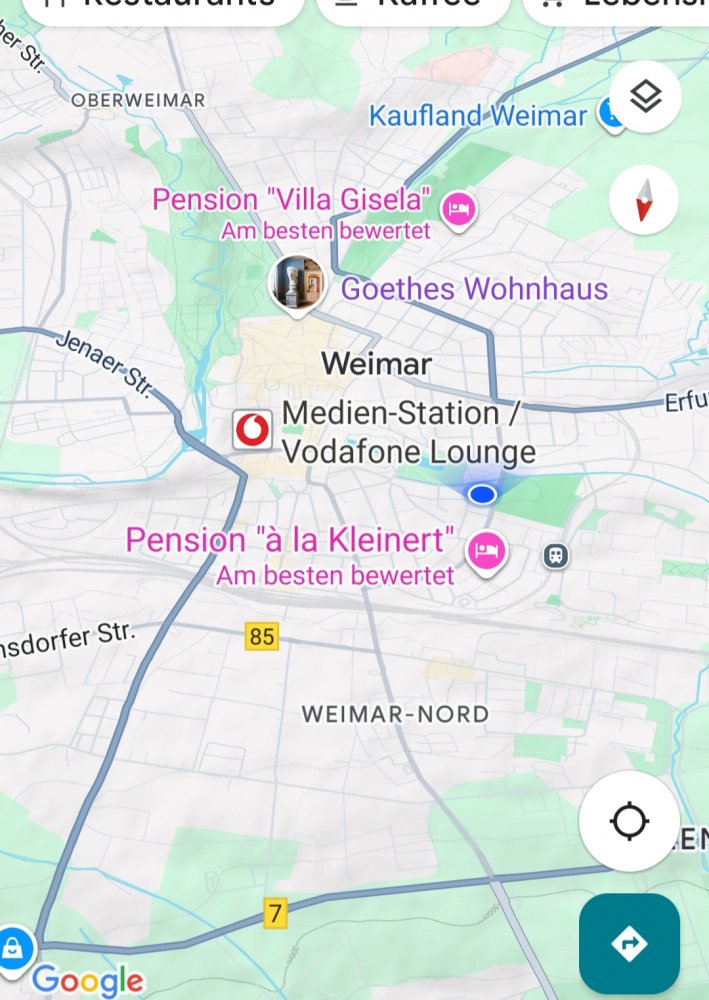This screenshot has height=1000, width=709.
Task: Select the Pension "à la Kleinert" hotel pin
Action: pos(487,549)
